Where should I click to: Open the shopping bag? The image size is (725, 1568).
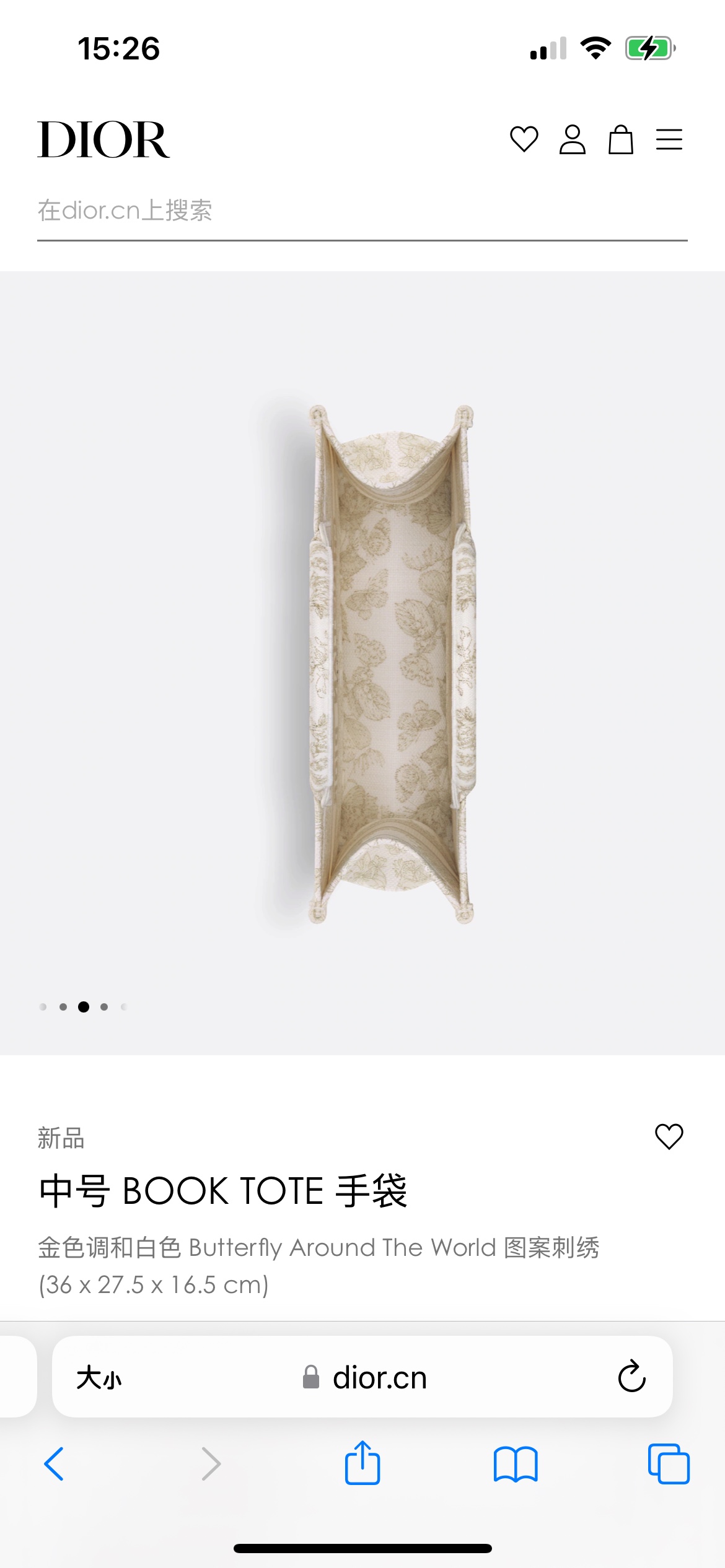620,139
